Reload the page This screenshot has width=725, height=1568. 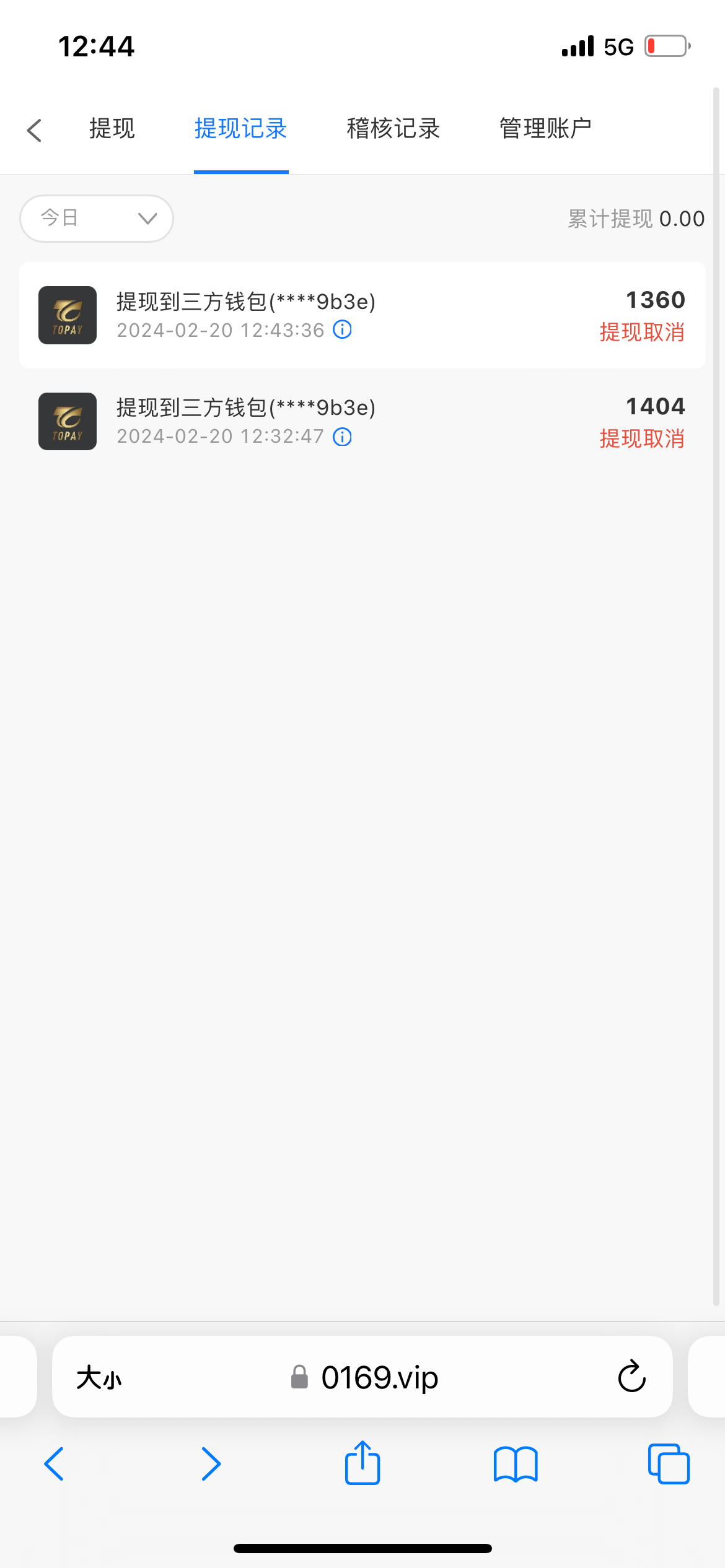(631, 1377)
